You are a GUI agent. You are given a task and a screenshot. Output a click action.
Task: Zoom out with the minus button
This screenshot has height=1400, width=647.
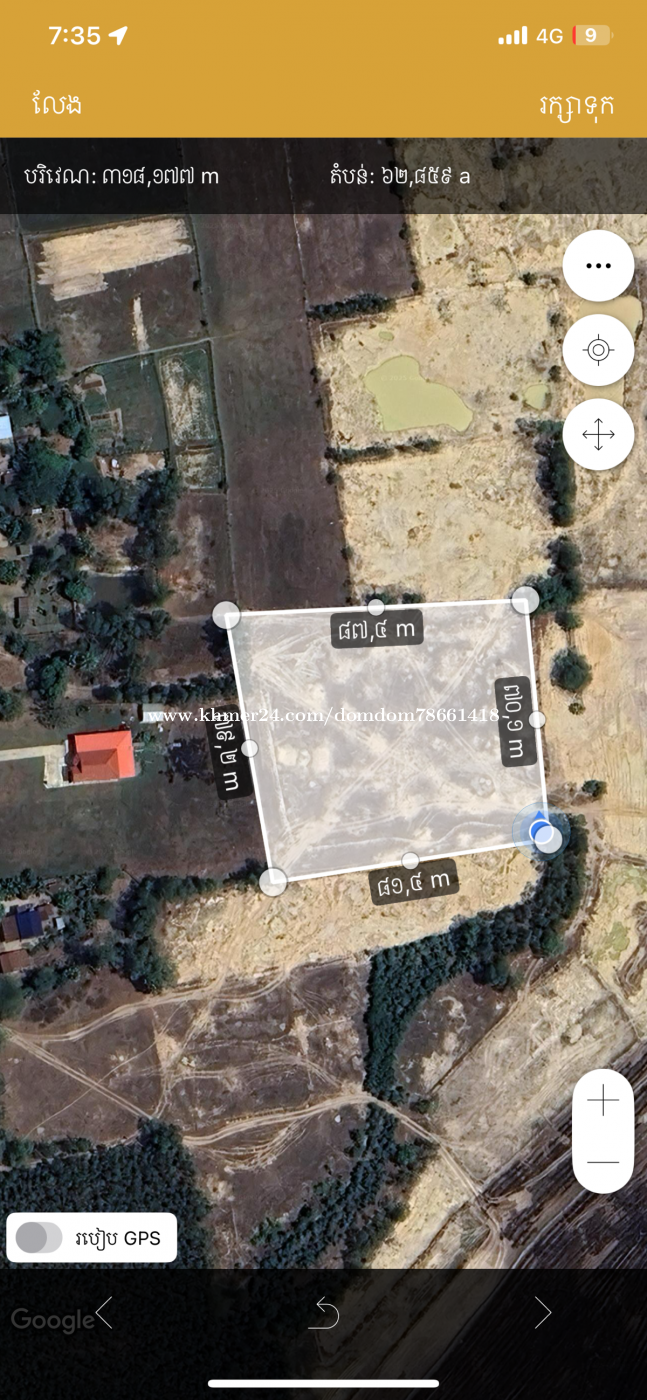[x=603, y=1162]
